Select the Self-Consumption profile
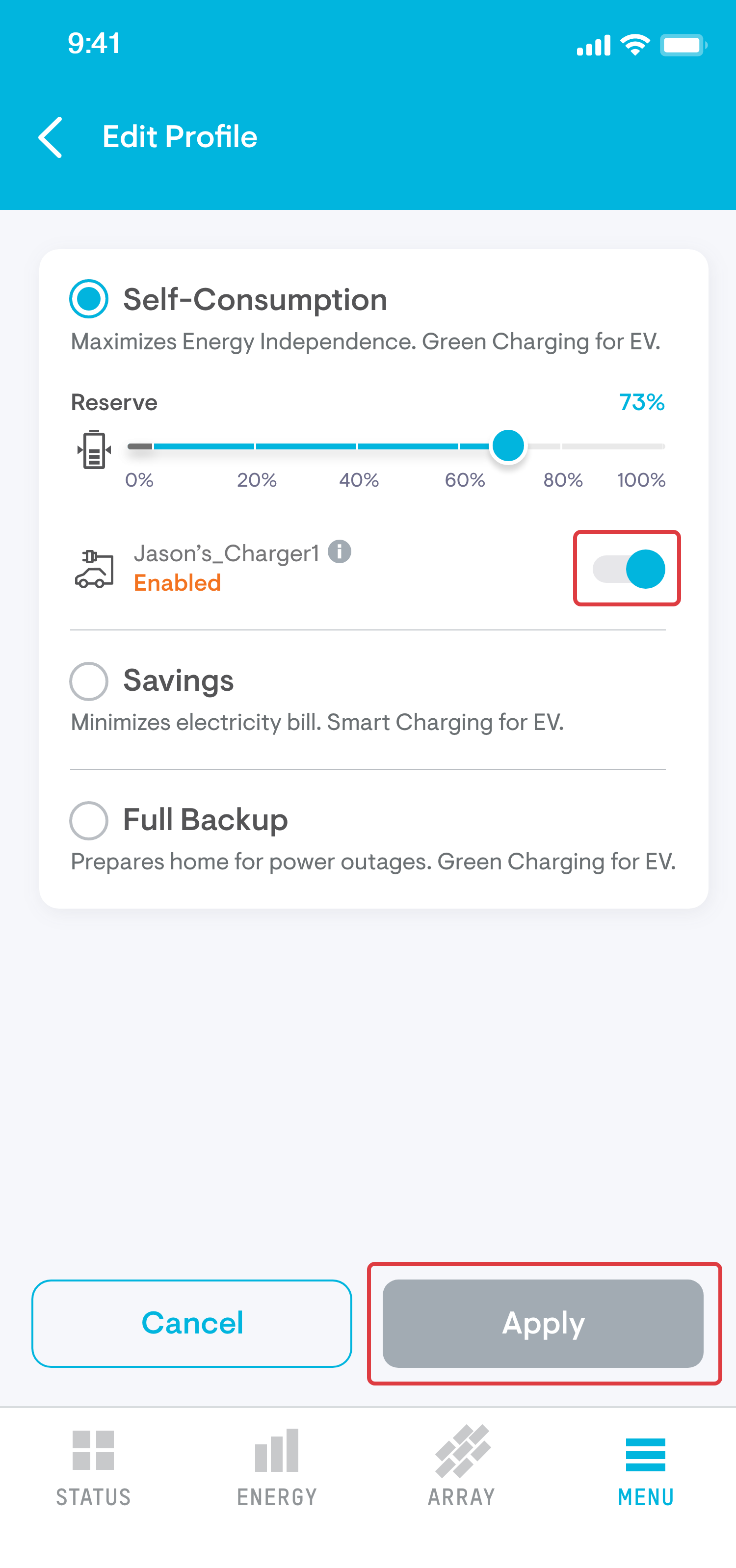 click(x=89, y=299)
